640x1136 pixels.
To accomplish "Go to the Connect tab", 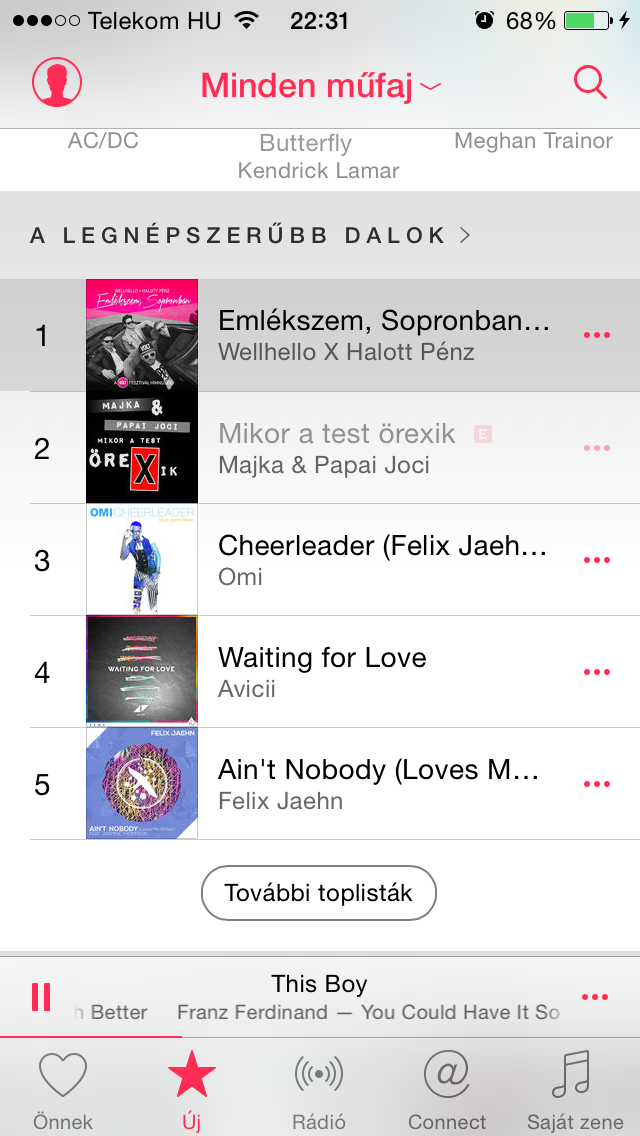I will pos(447,1090).
